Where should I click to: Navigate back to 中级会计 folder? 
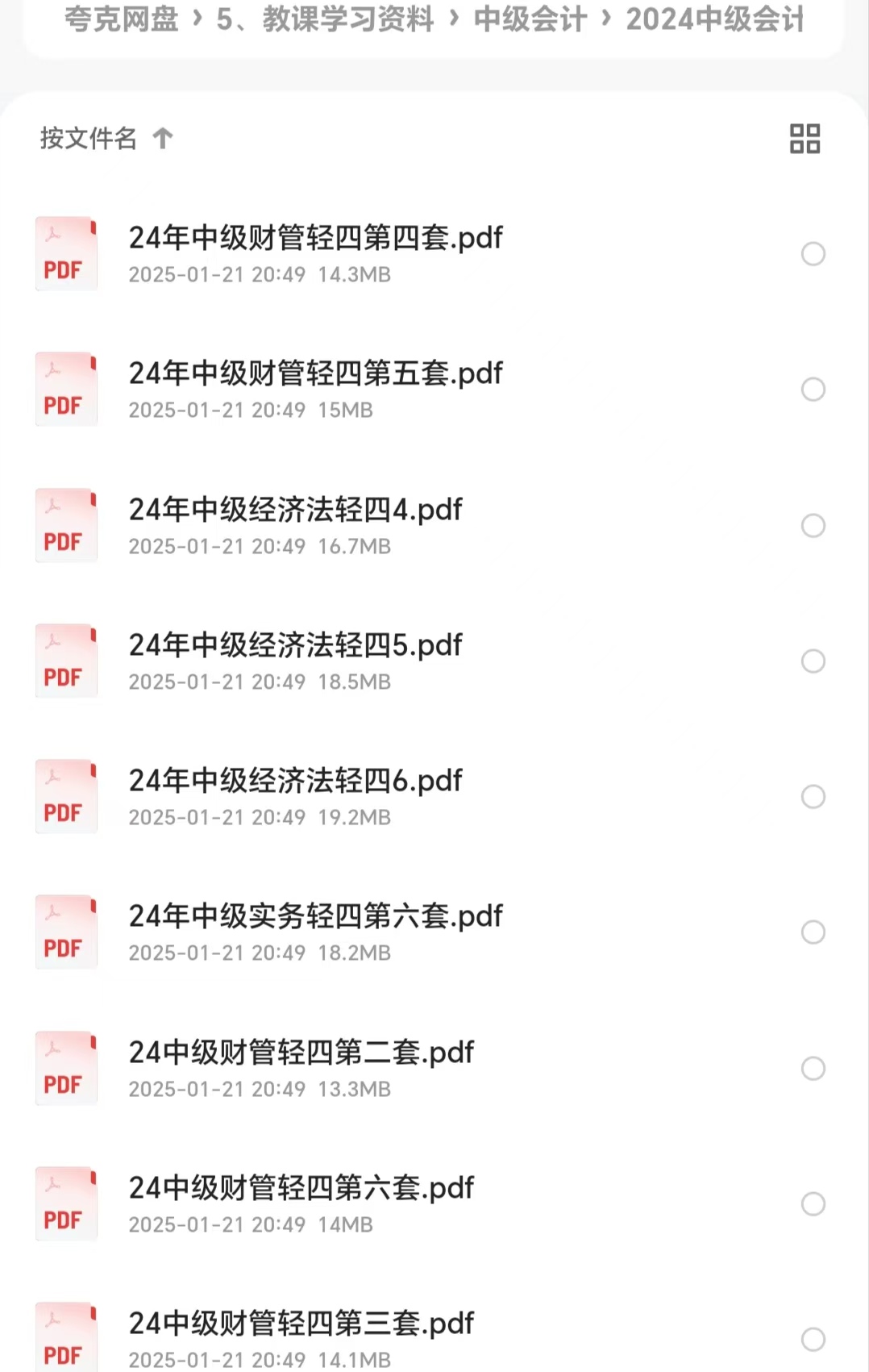[530, 19]
